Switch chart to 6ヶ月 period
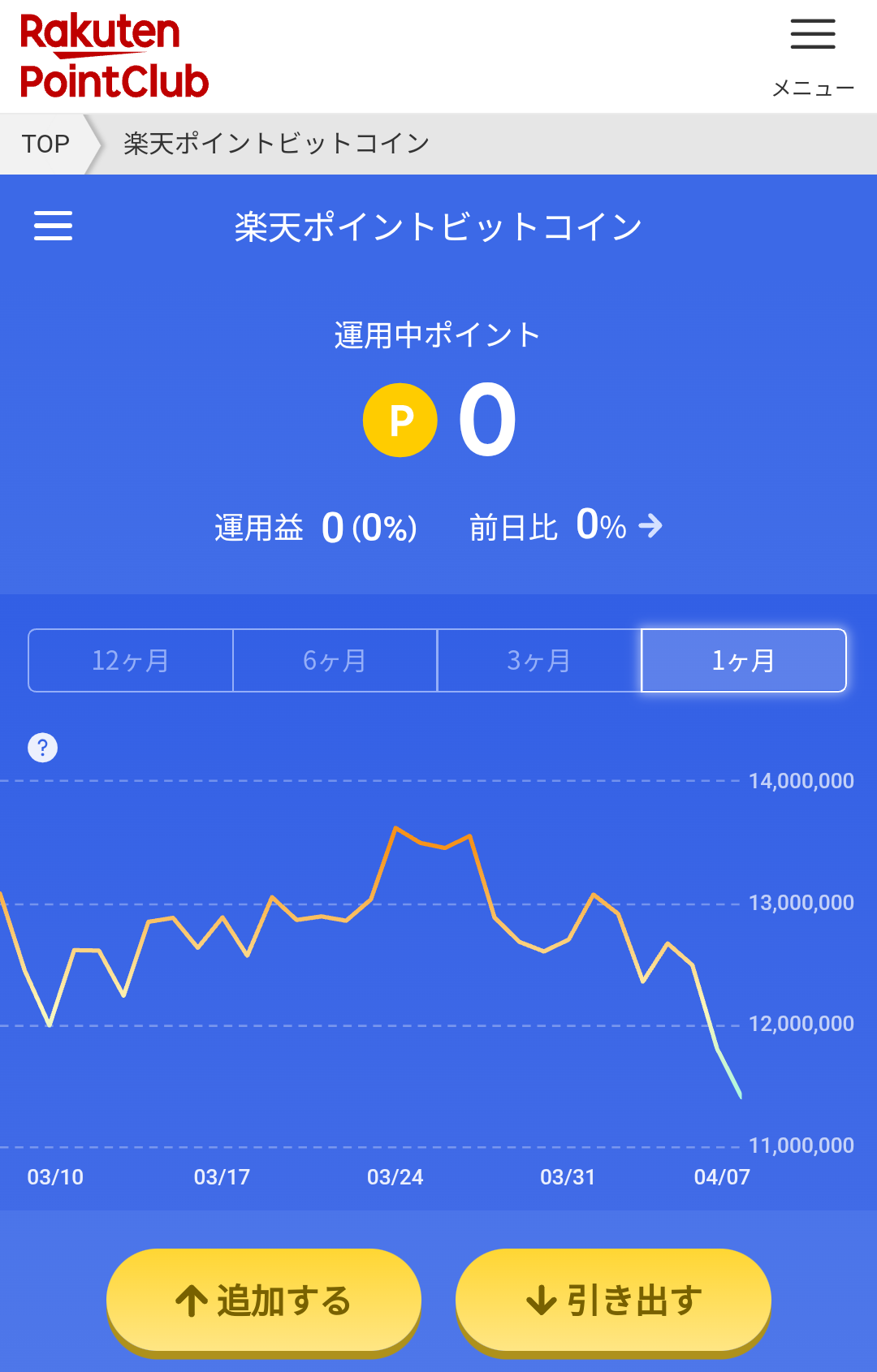The image size is (877, 1372). coord(335,661)
